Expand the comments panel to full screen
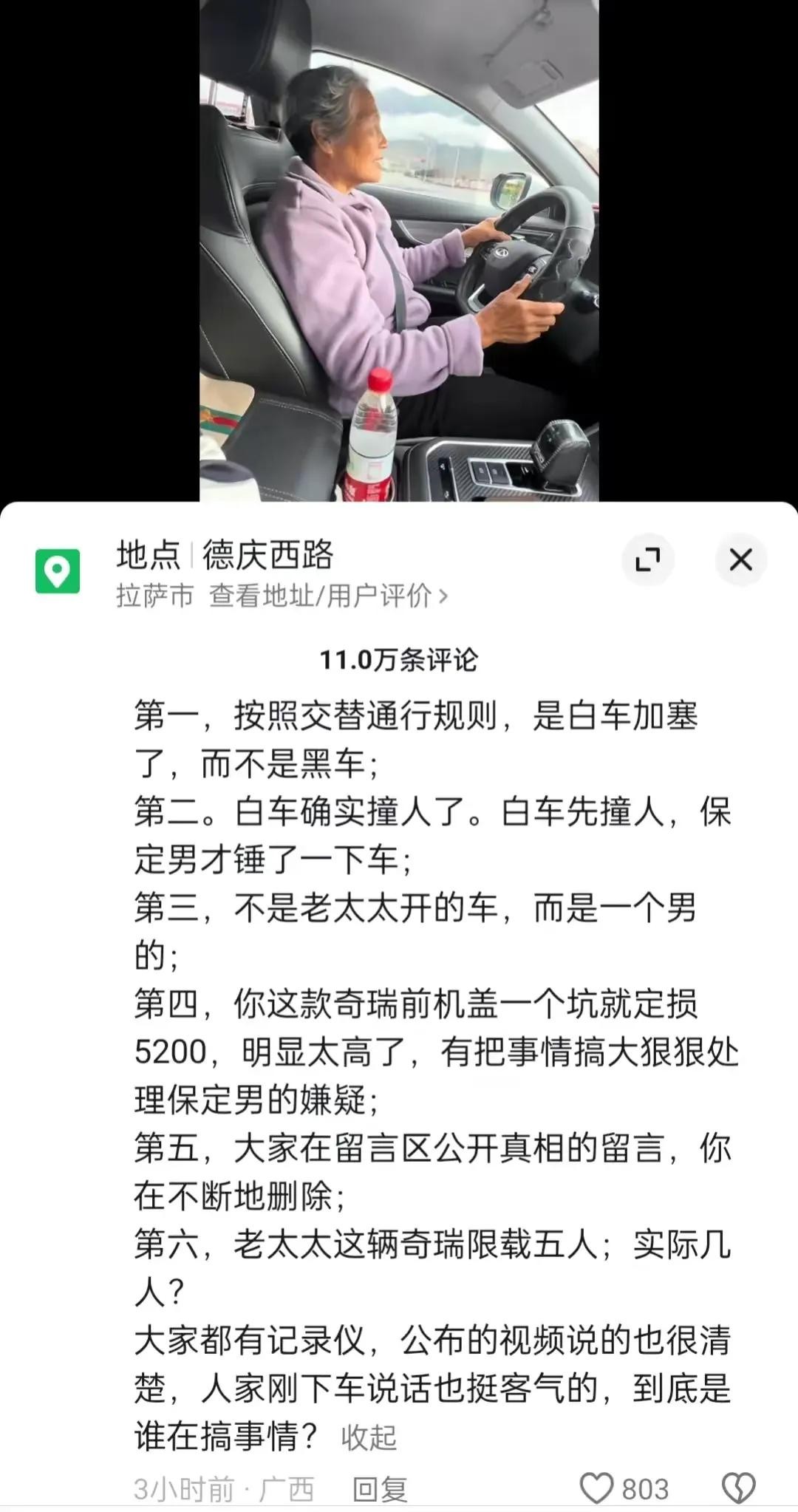Image resolution: width=798 pixels, height=1512 pixels. point(648,559)
